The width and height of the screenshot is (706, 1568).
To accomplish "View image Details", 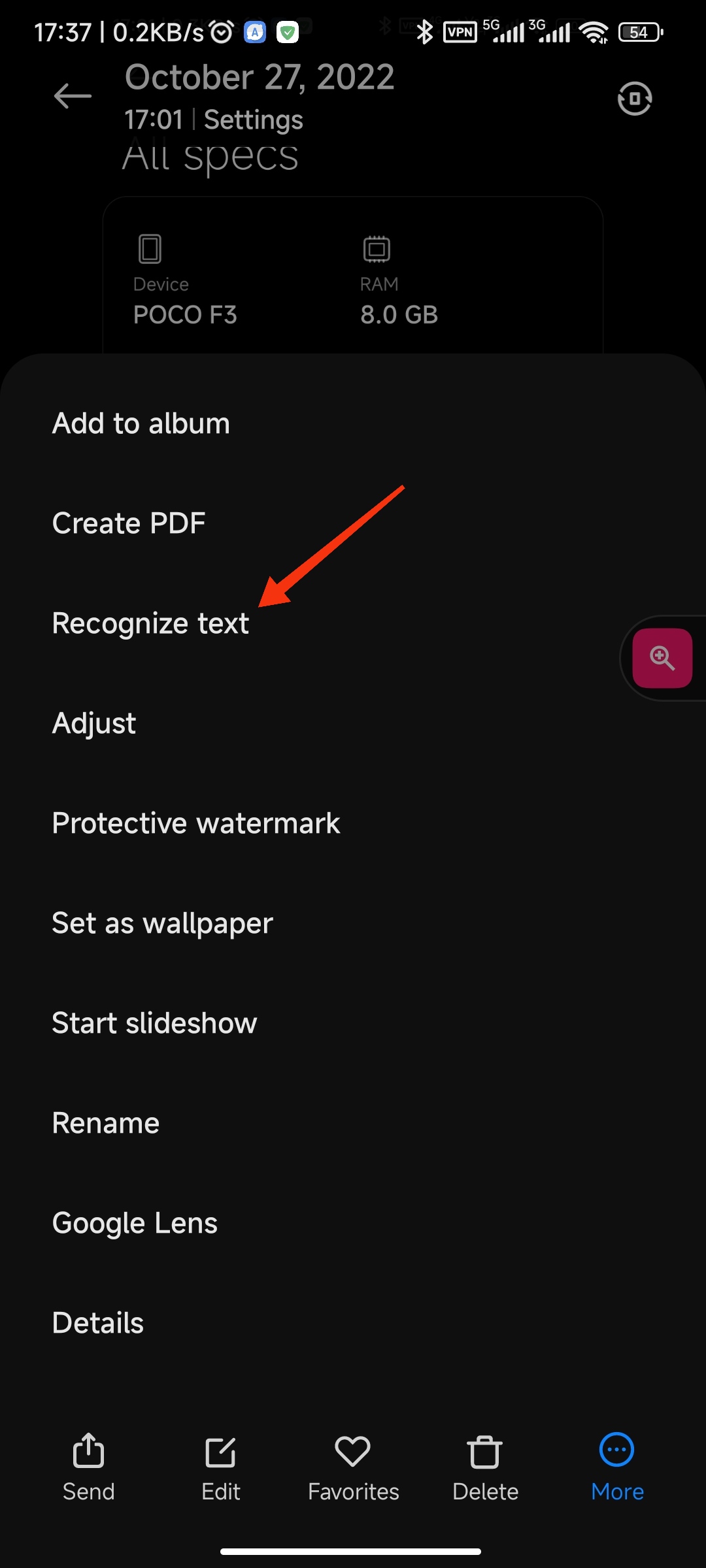I will coord(353,1323).
